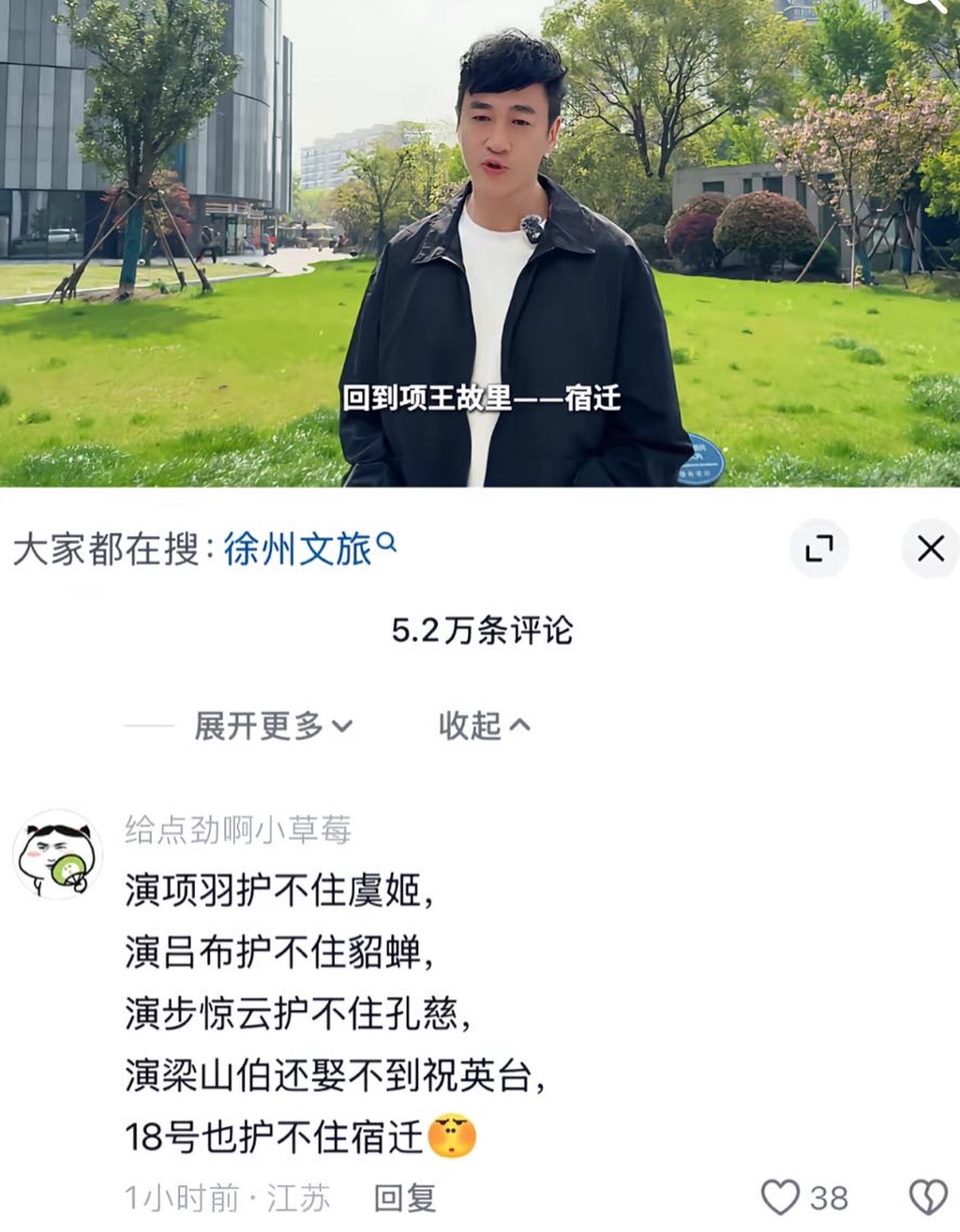Collapse replies with 收起

coord(483,726)
